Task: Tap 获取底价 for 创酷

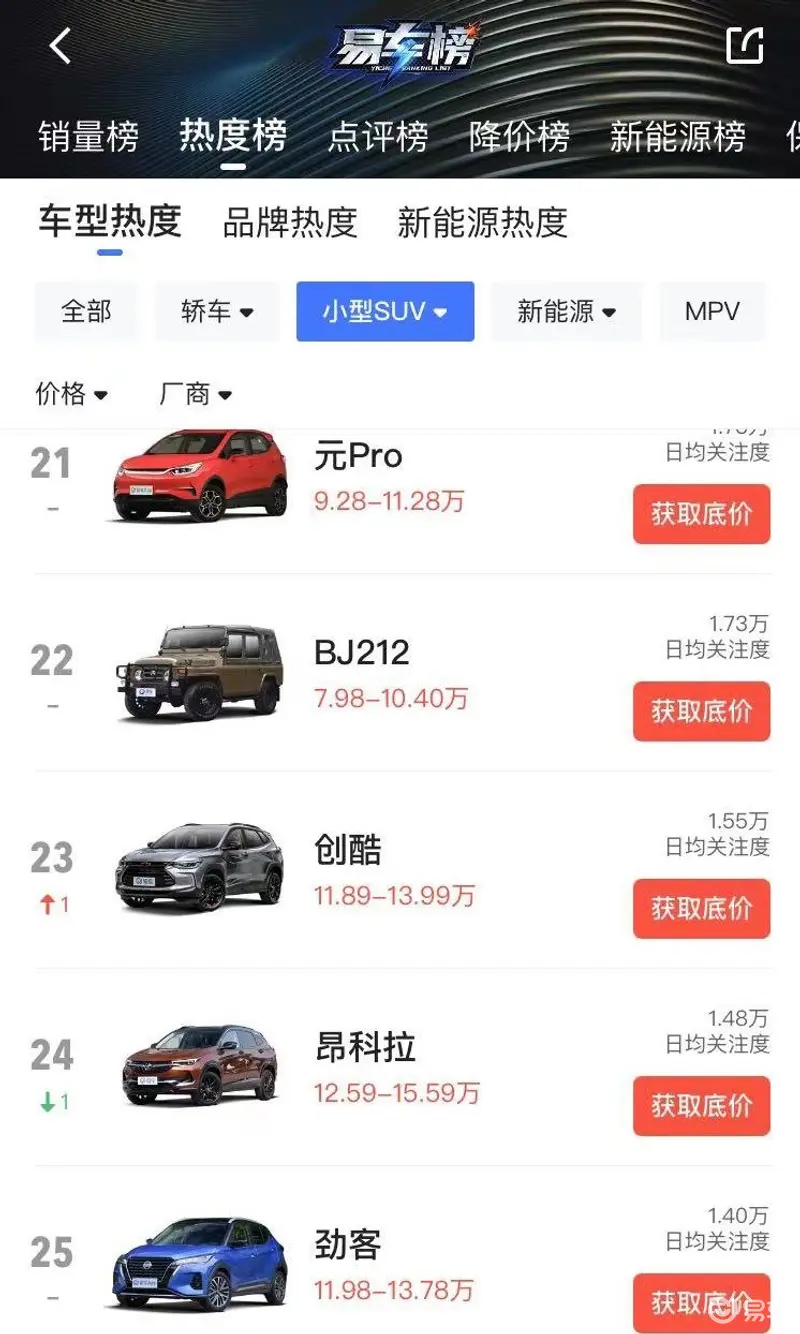Action: [x=701, y=908]
